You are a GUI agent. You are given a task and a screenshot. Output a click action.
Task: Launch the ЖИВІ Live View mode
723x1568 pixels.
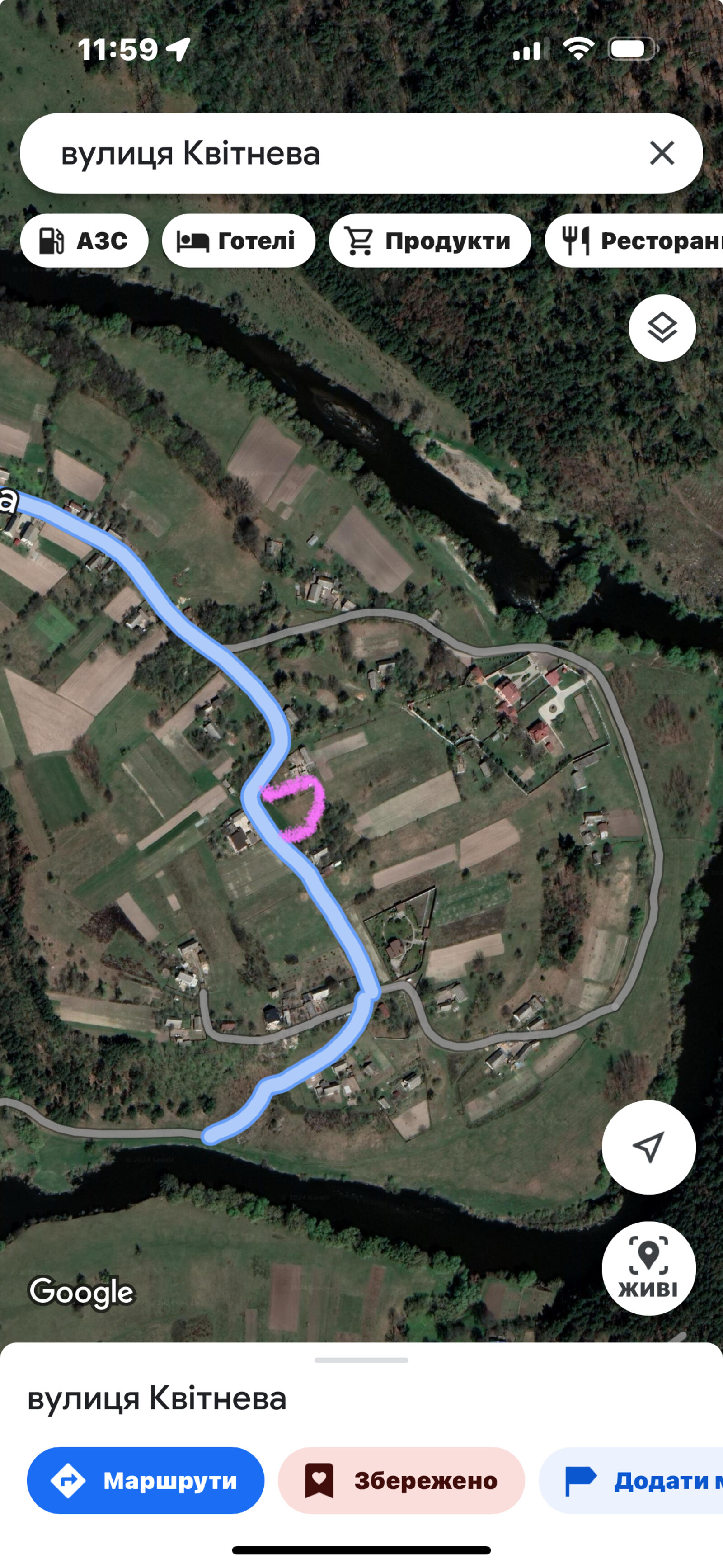(648, 1269)
